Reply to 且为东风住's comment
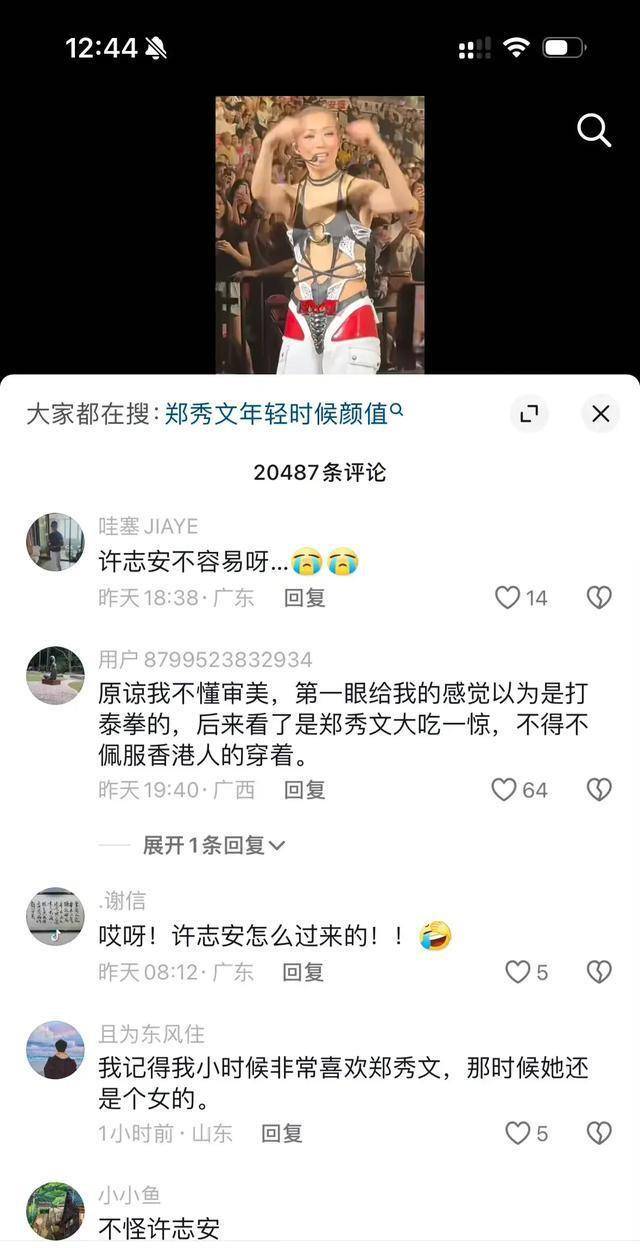 pyautogui.click(x=281, y=1133)
